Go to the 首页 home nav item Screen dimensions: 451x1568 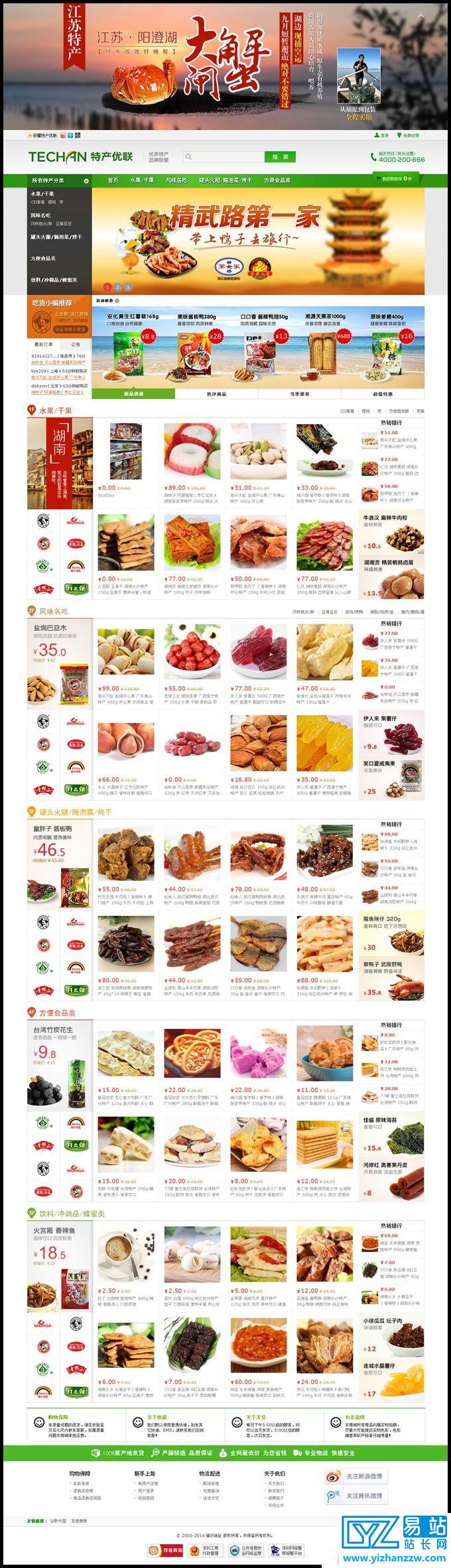coord(113,180)
